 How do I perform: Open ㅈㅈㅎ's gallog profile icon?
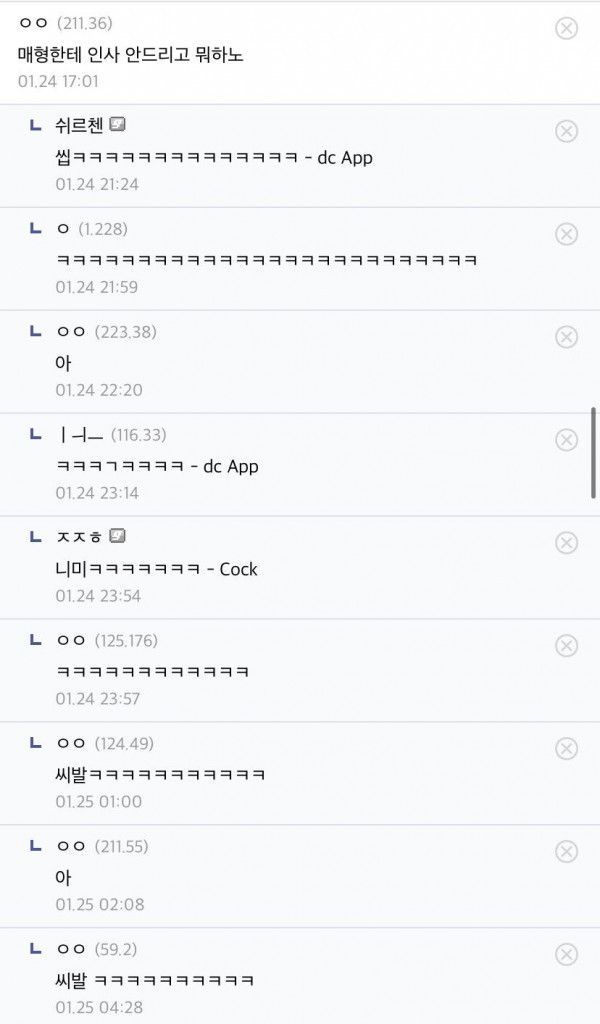[x=117, y=536]
